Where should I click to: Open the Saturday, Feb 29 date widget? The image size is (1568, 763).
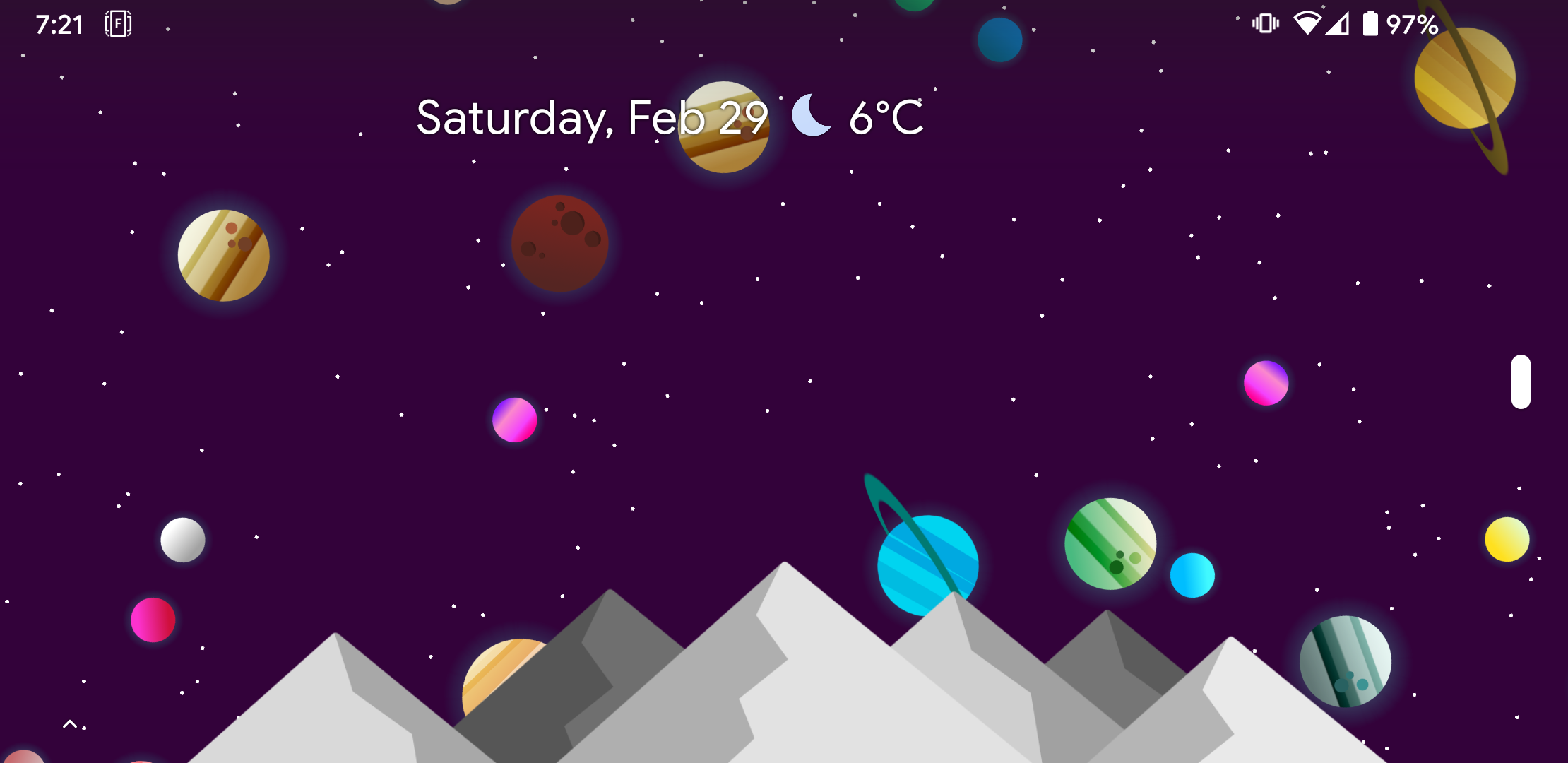pos(592,117)
